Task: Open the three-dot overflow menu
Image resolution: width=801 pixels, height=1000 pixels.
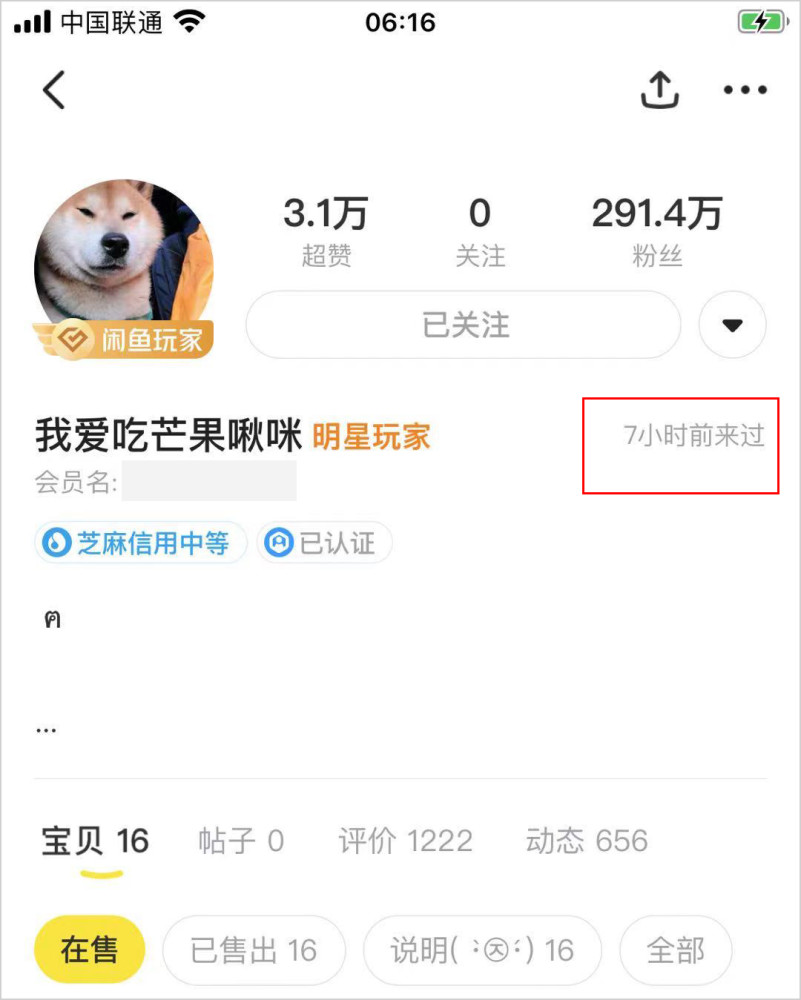Action: click(x=745, y=90)
